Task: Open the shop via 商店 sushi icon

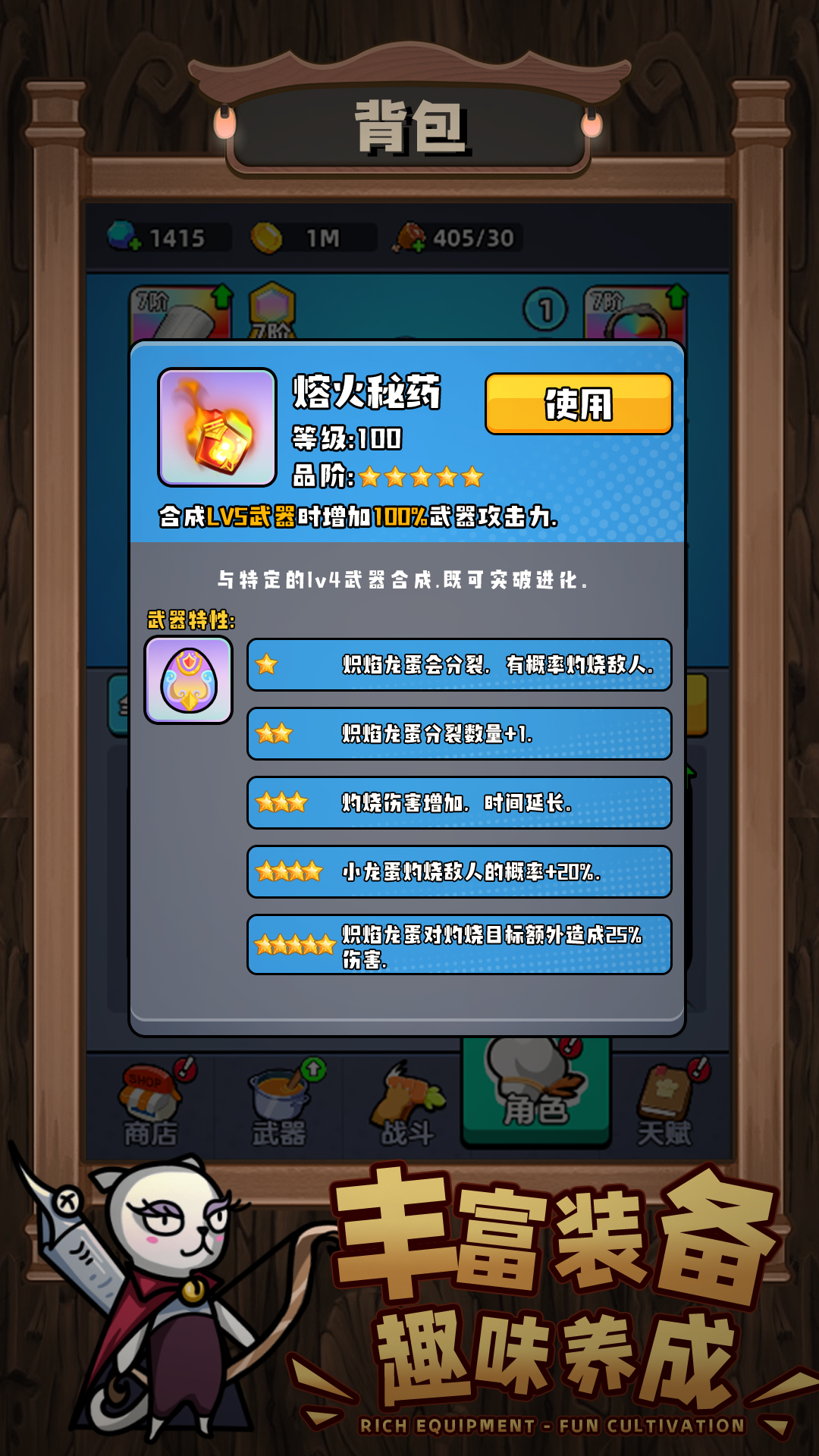Action: [152, 1098]
